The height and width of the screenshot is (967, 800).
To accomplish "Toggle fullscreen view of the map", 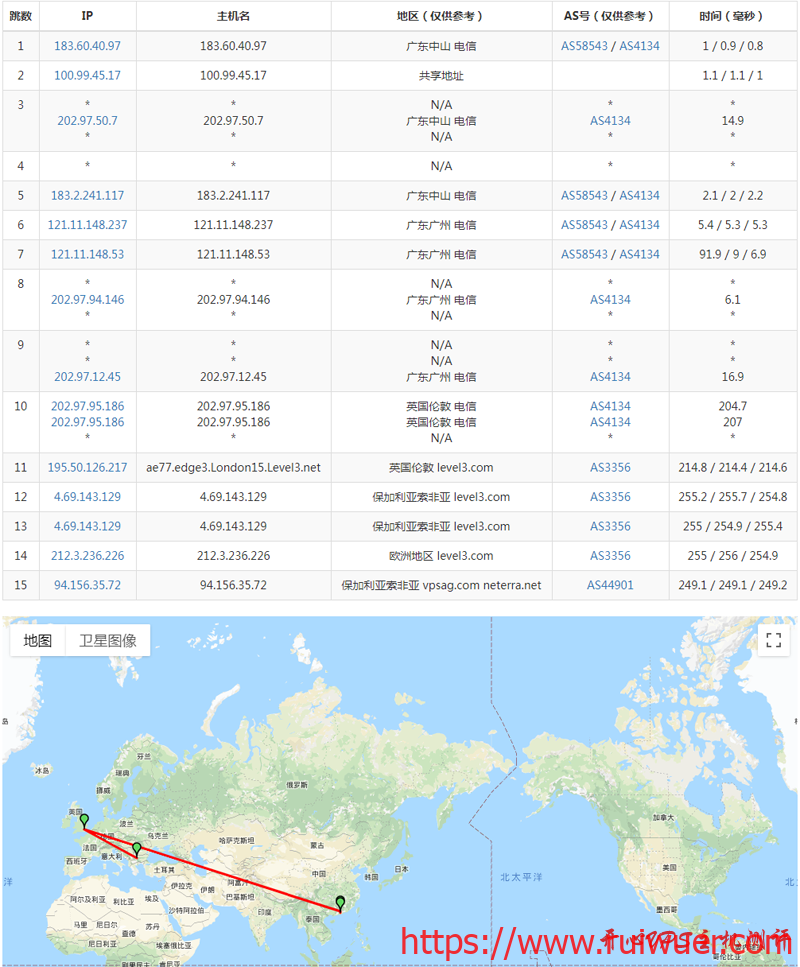I will [772, 641].
